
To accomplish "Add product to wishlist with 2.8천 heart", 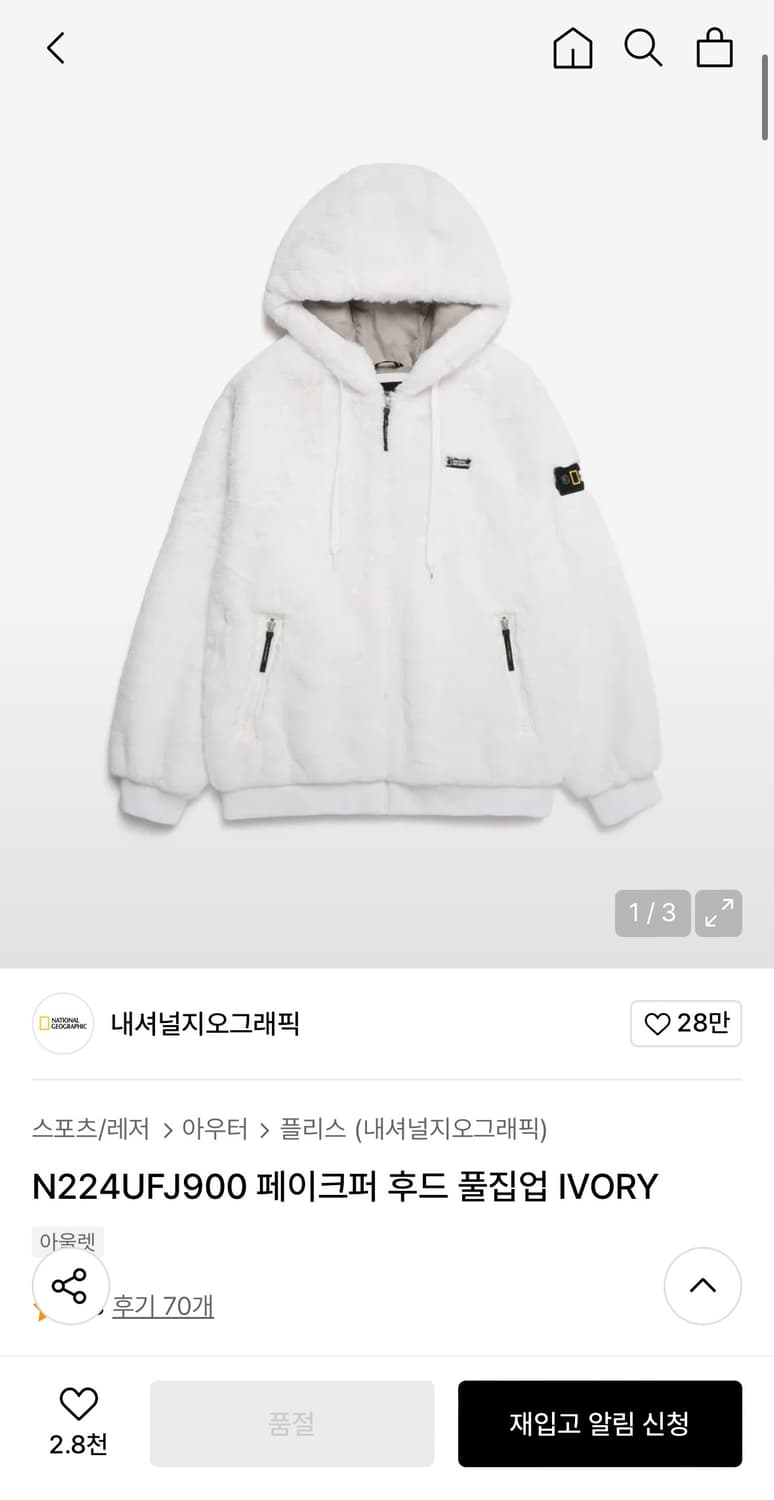I will [x=78, y=1422].
